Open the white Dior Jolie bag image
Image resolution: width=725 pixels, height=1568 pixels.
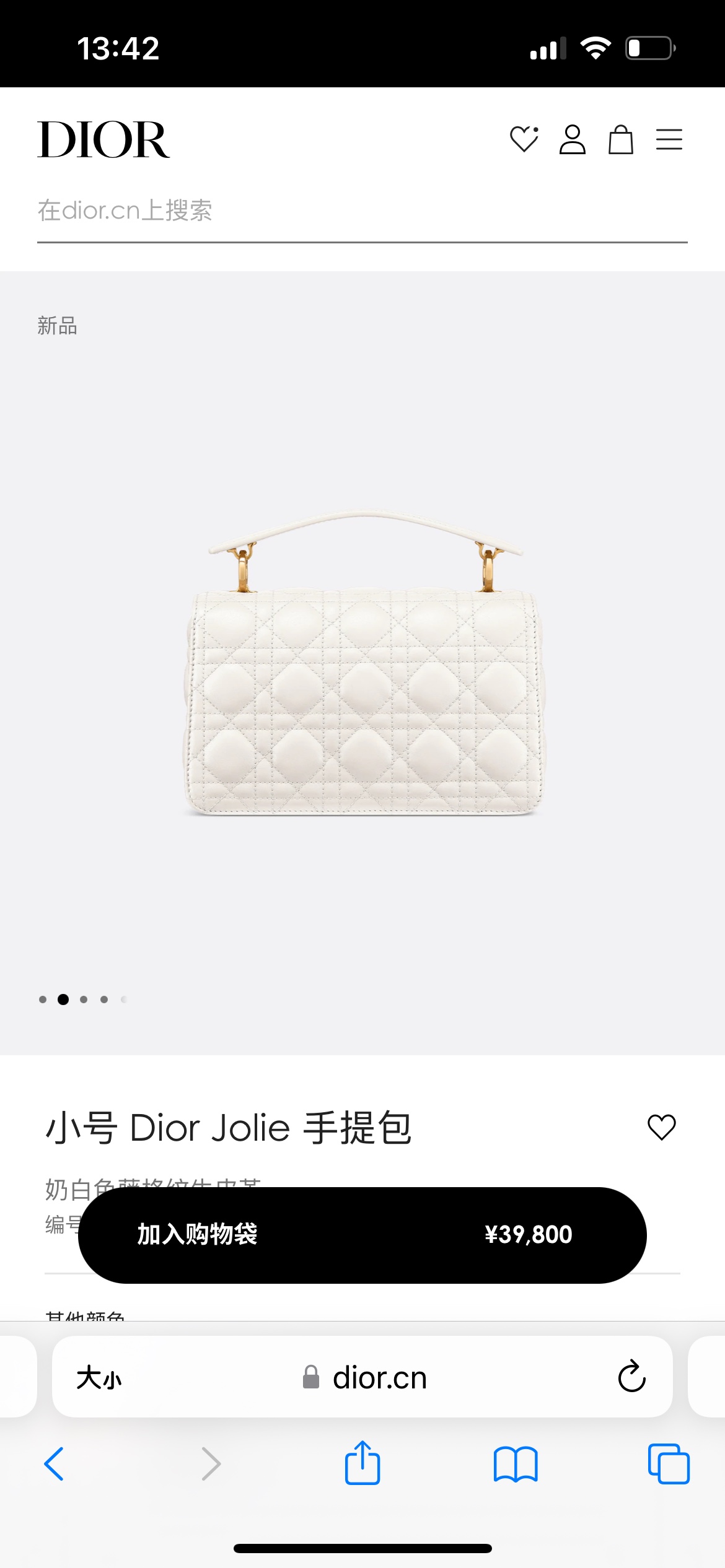(364, 663)
